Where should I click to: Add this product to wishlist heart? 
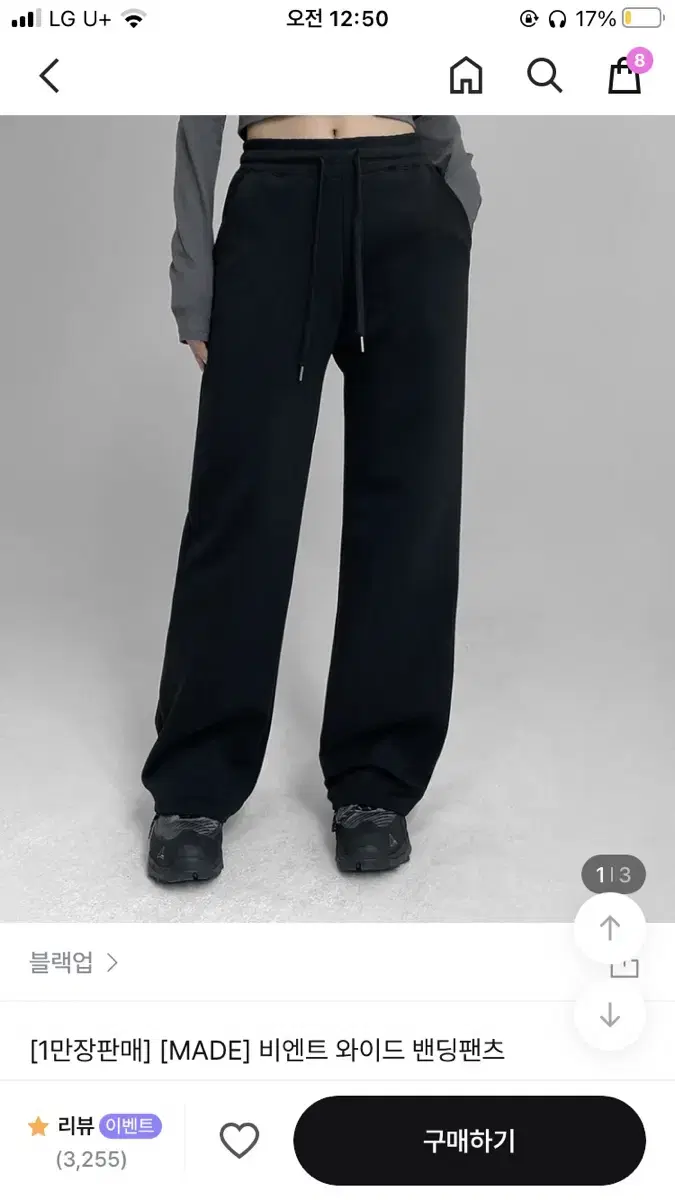pos(239,1141)
